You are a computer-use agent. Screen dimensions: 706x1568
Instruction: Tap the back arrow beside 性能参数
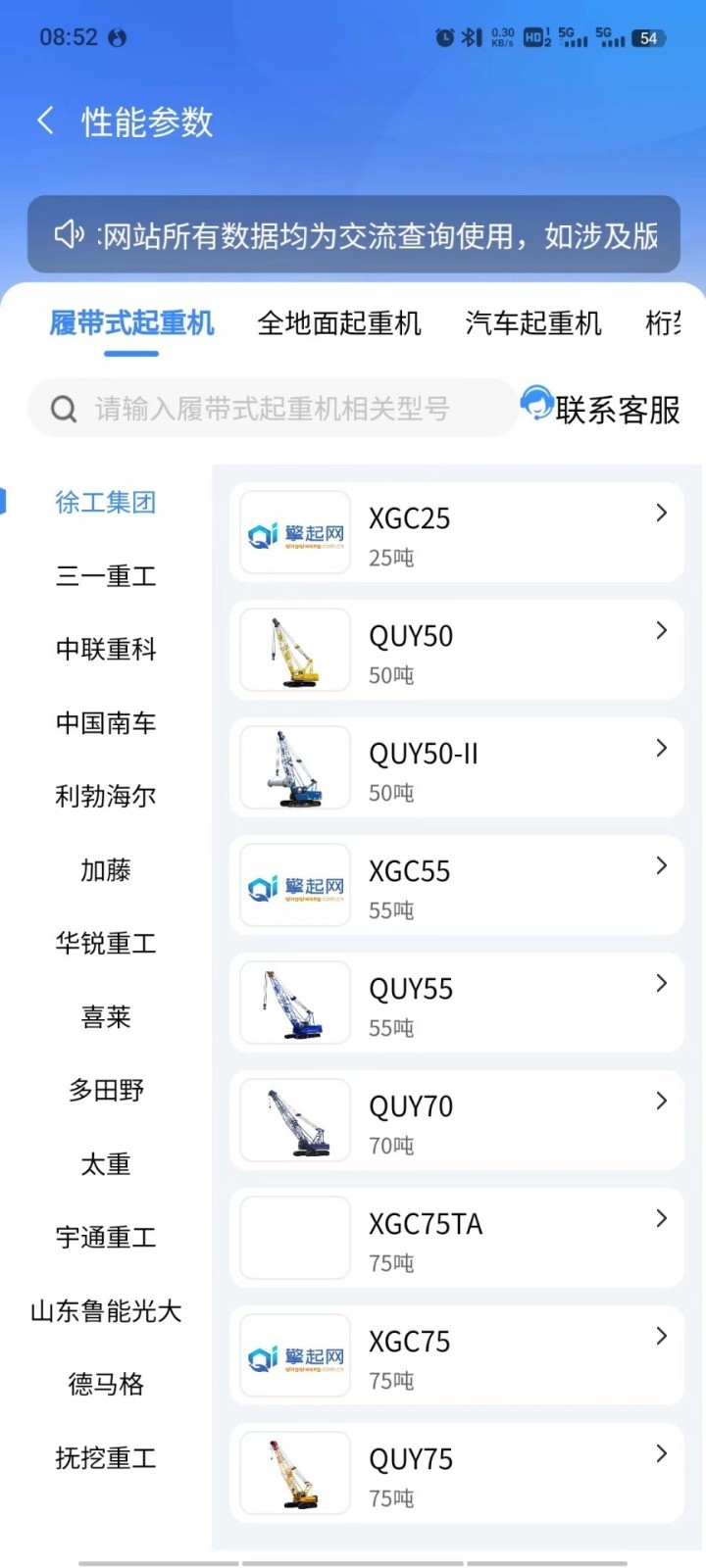pos(44,119)
